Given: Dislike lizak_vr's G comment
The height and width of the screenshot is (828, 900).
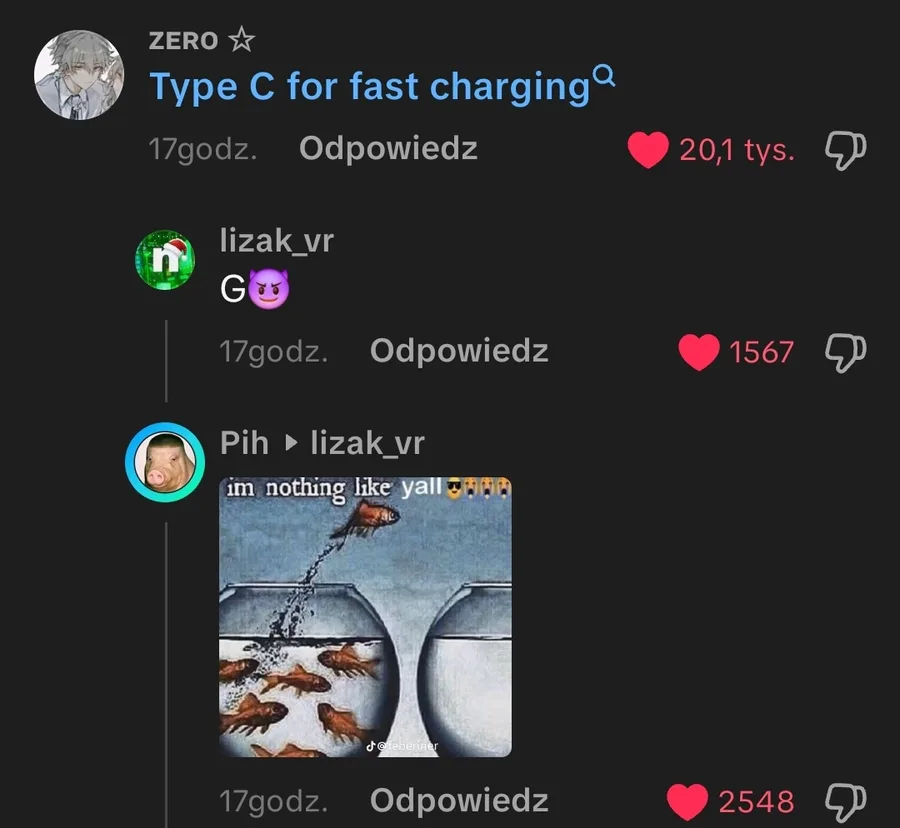Looking at the screenshot, I should pos(845,352).
